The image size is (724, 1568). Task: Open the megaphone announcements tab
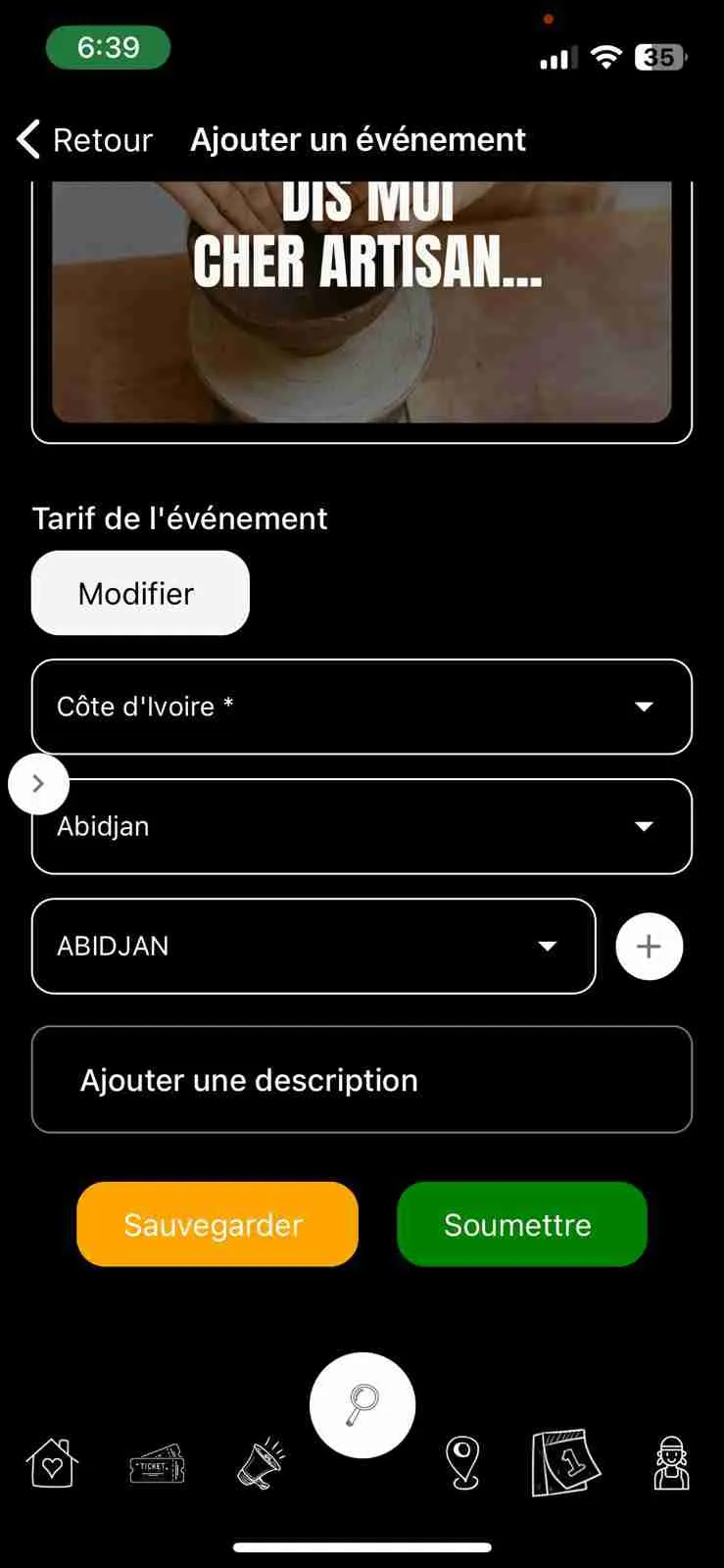click(x=261, y=1464)
